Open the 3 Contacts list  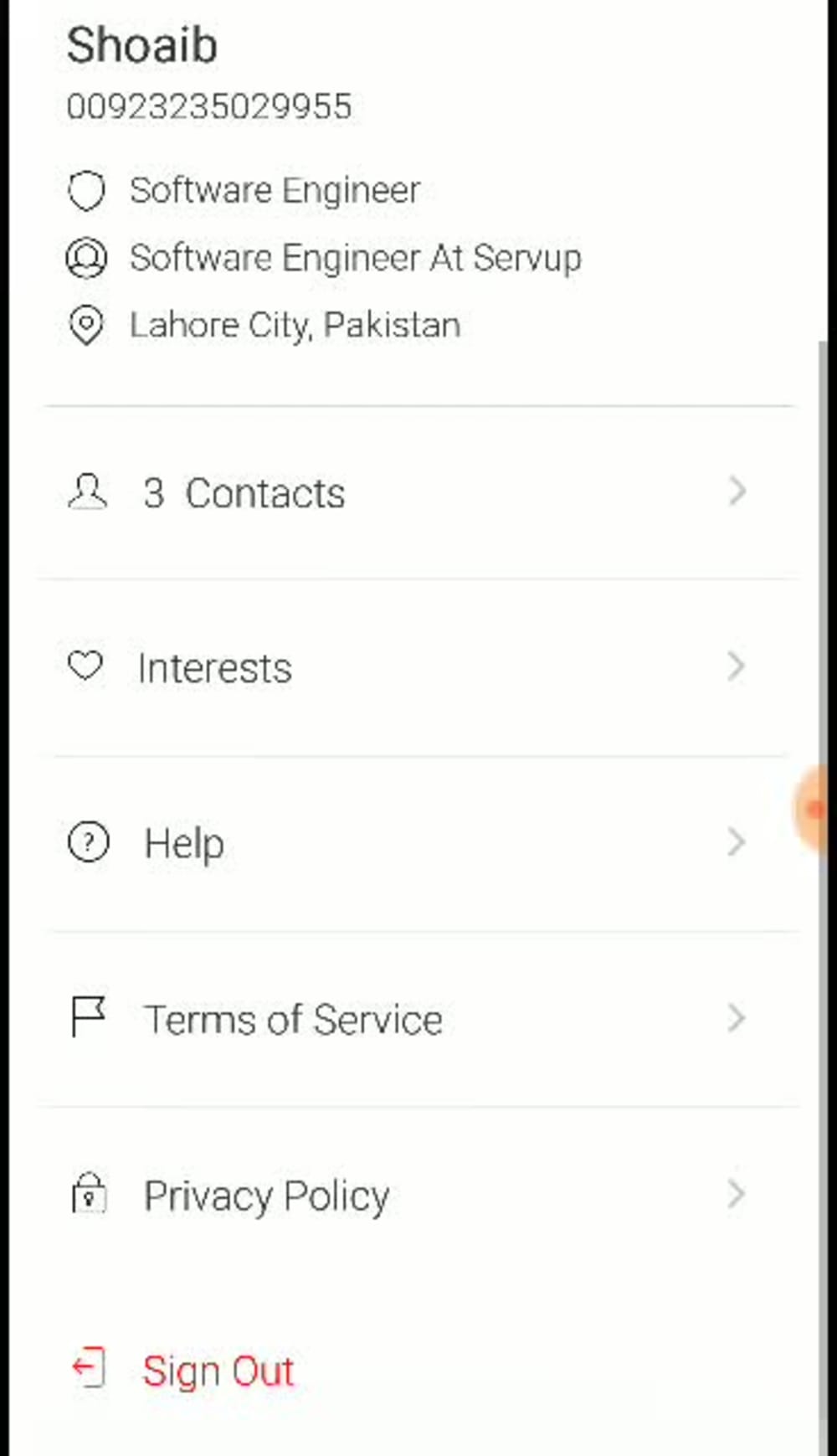click(244, 492)
